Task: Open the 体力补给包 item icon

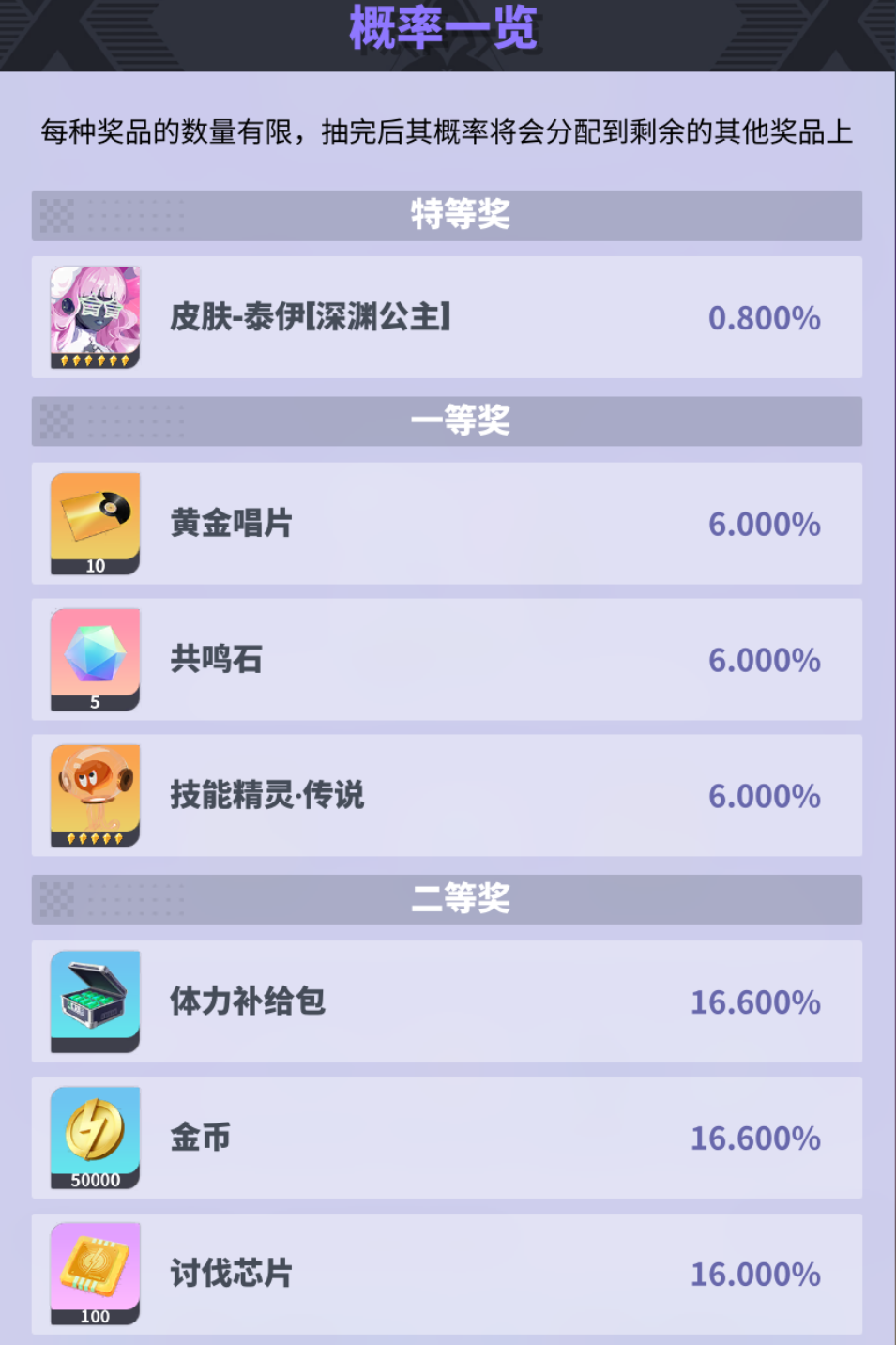Action: (x=95, y=1001)
